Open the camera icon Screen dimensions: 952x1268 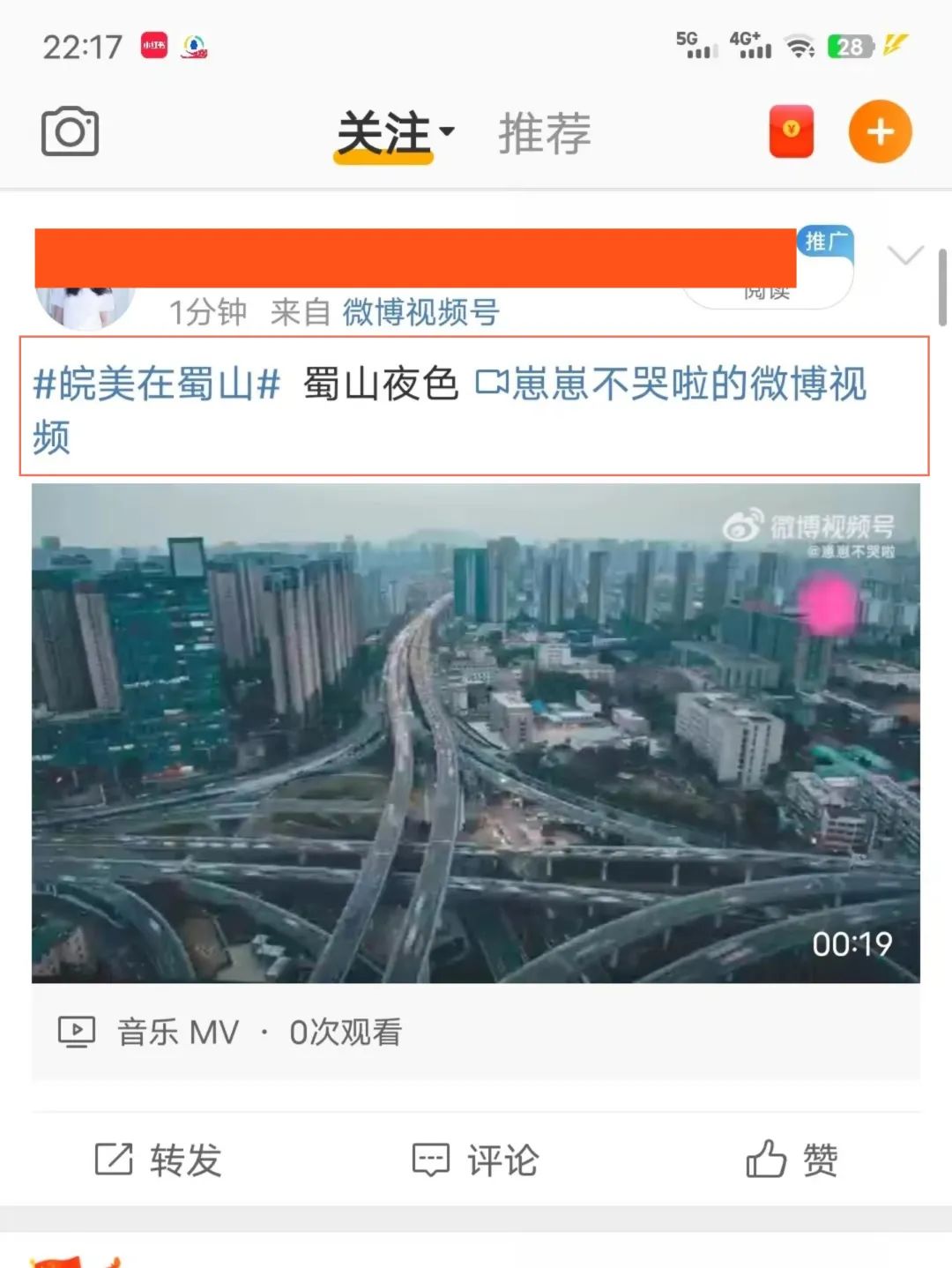(x=70, y=132)
